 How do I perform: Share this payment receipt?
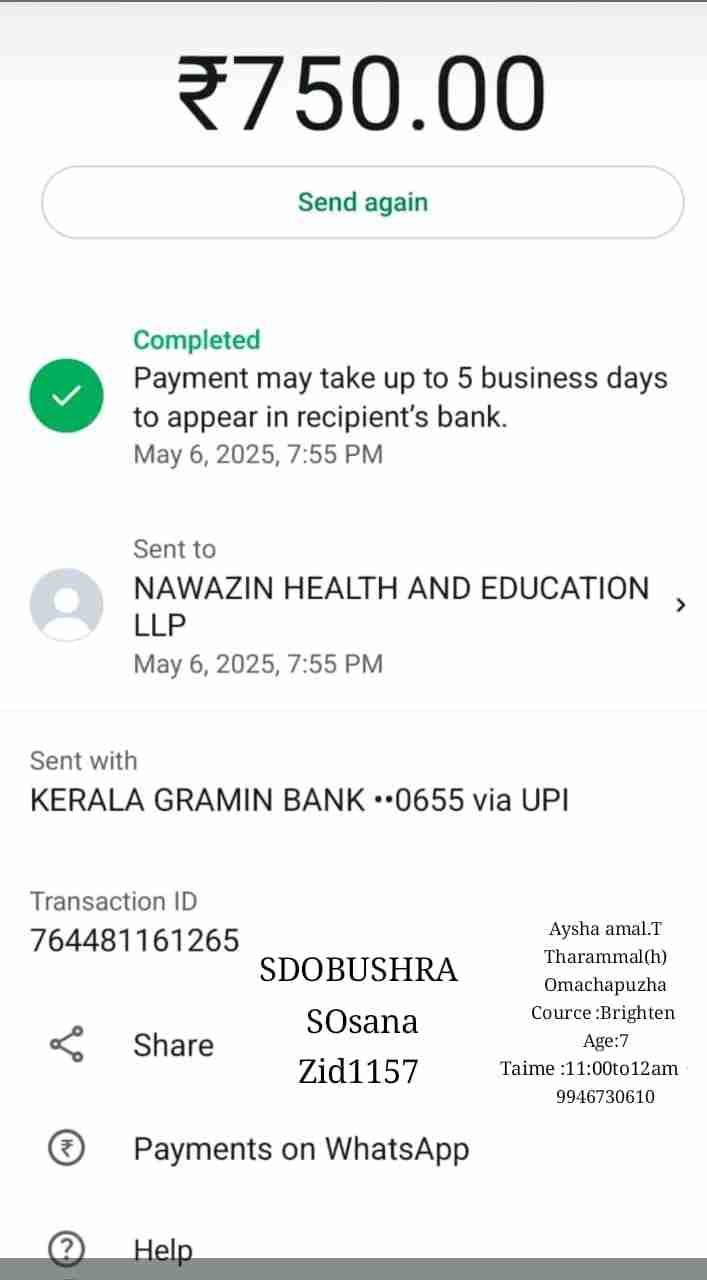(172, 1045)
